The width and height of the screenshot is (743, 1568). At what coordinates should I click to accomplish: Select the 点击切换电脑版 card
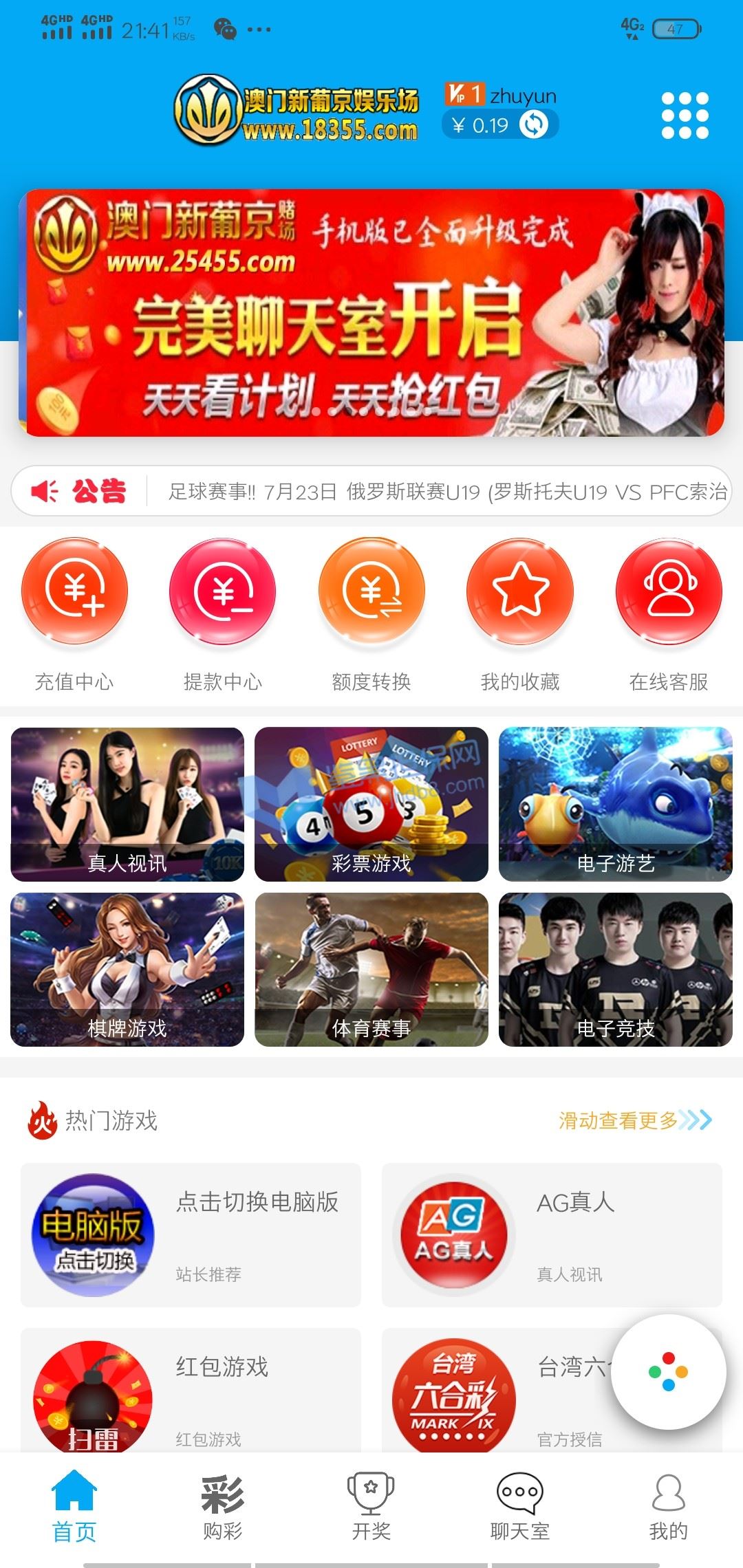tap(191, 1234)
